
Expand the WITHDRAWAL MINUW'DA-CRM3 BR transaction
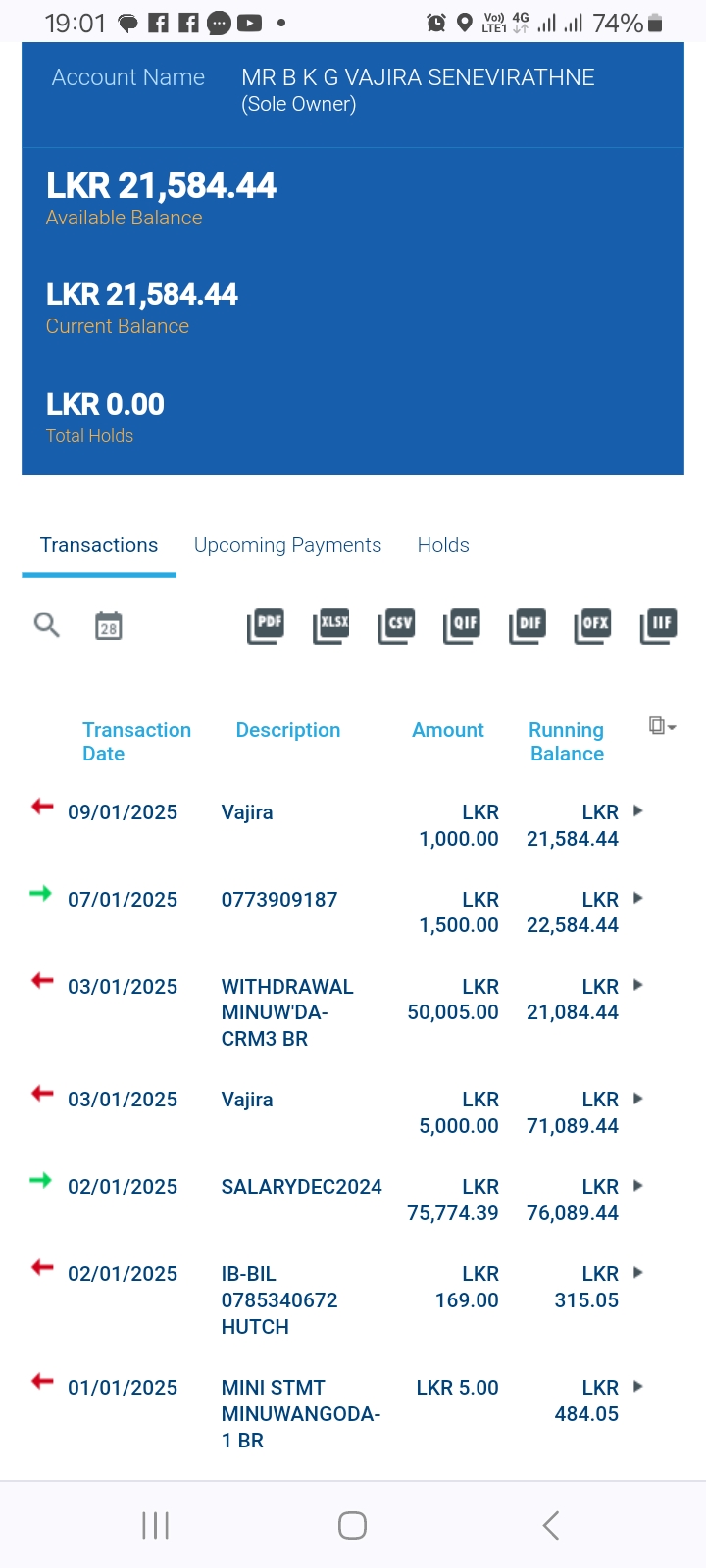(638, 986)
